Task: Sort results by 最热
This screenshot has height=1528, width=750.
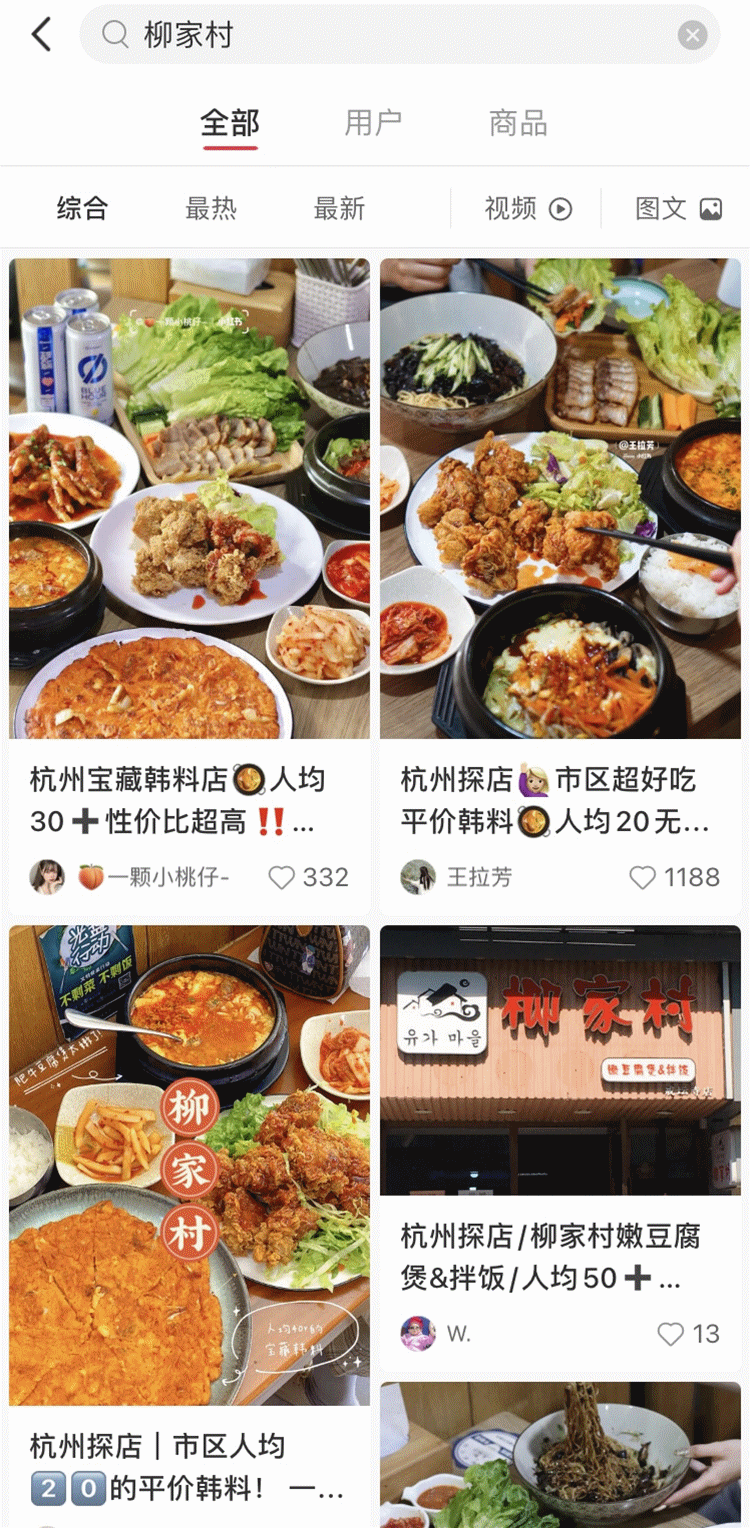Action: pyautogui.click(x=211, y=208)
